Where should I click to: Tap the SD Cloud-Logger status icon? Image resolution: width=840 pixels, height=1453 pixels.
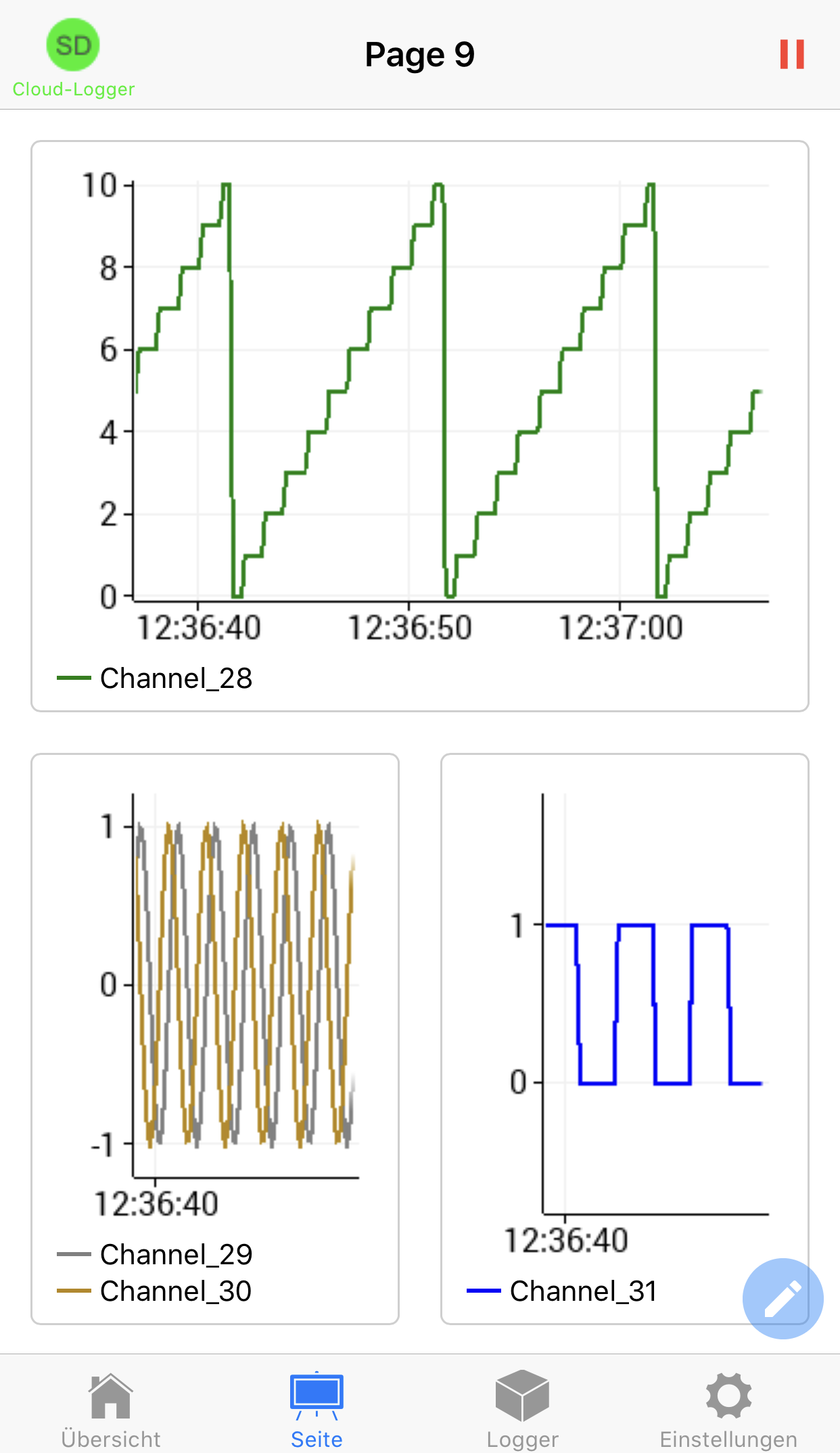click(x=73, y=46)
